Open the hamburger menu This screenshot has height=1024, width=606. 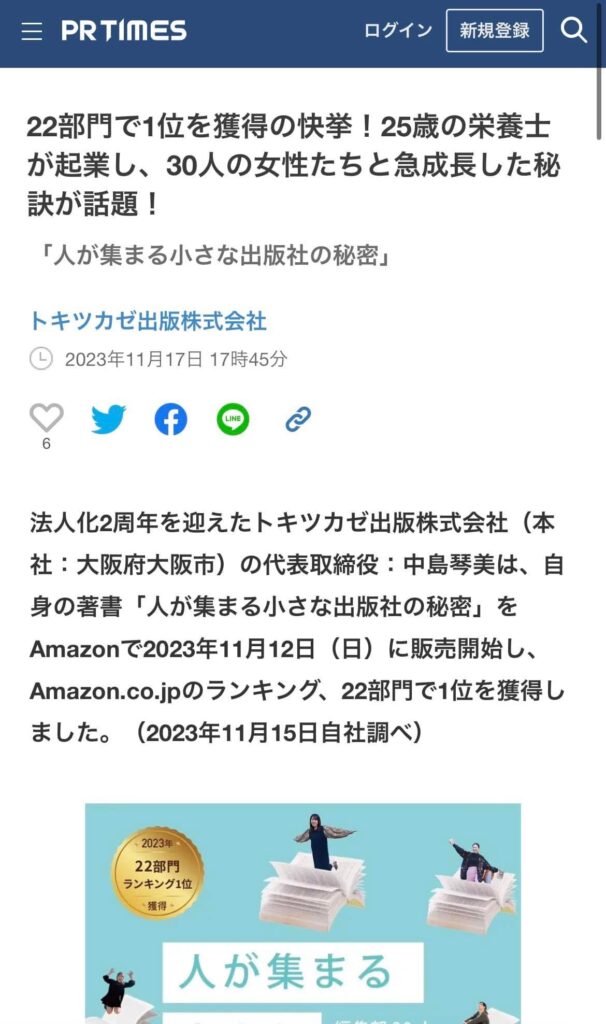pyautogui.click(x=32, y=31)
